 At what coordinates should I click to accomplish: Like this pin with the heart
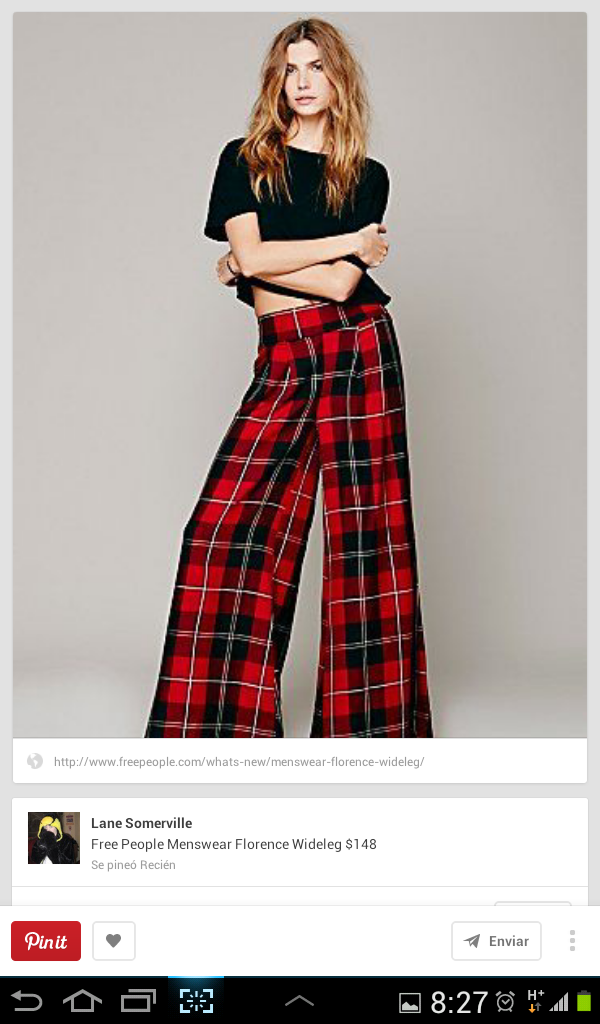click(x=114, y=941)
